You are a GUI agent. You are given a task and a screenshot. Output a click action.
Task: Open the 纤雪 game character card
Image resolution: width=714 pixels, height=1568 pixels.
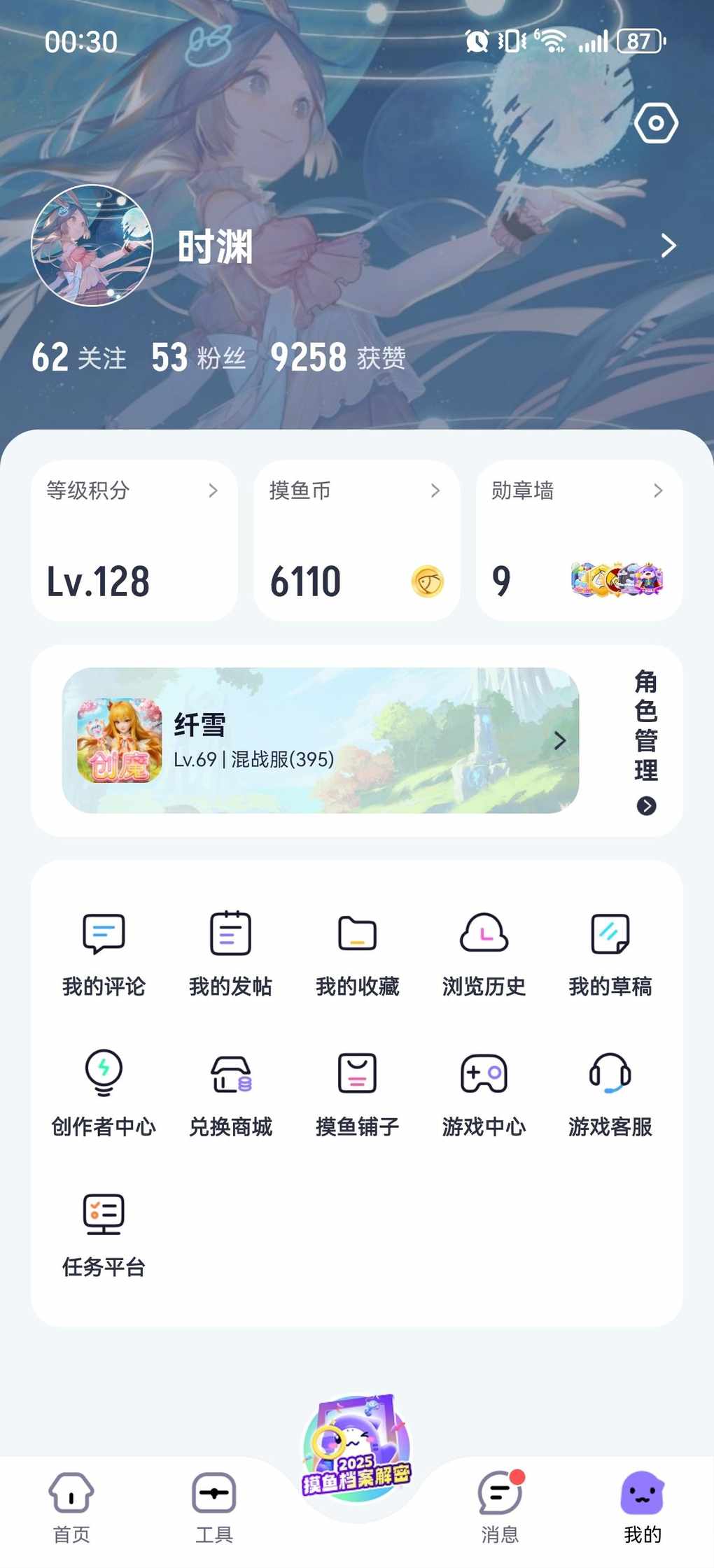(x=321, y=740)
